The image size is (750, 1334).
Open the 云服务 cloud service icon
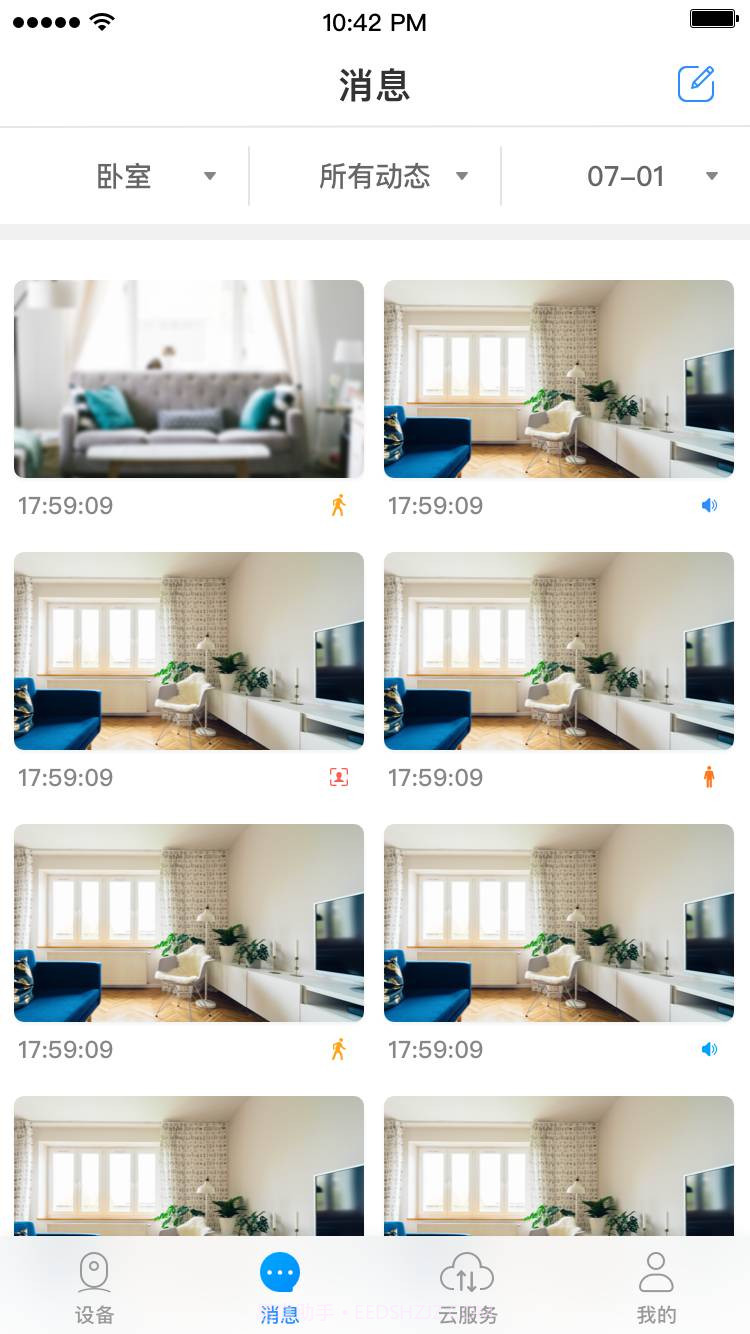pos(466,1271)
